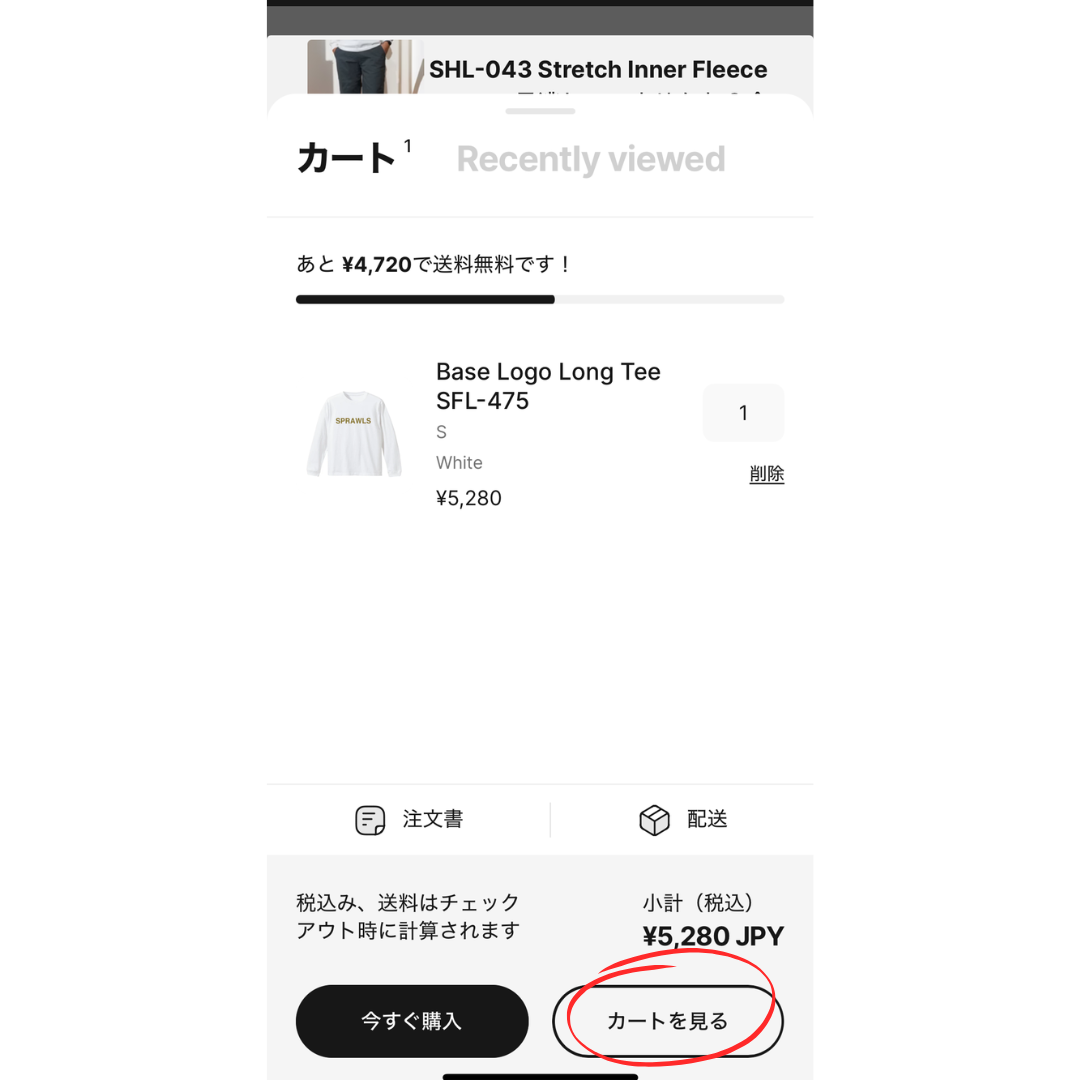Screen dimensions: 1080x1080
Task: Tap the quantity field showing 1
Action: 743,413
